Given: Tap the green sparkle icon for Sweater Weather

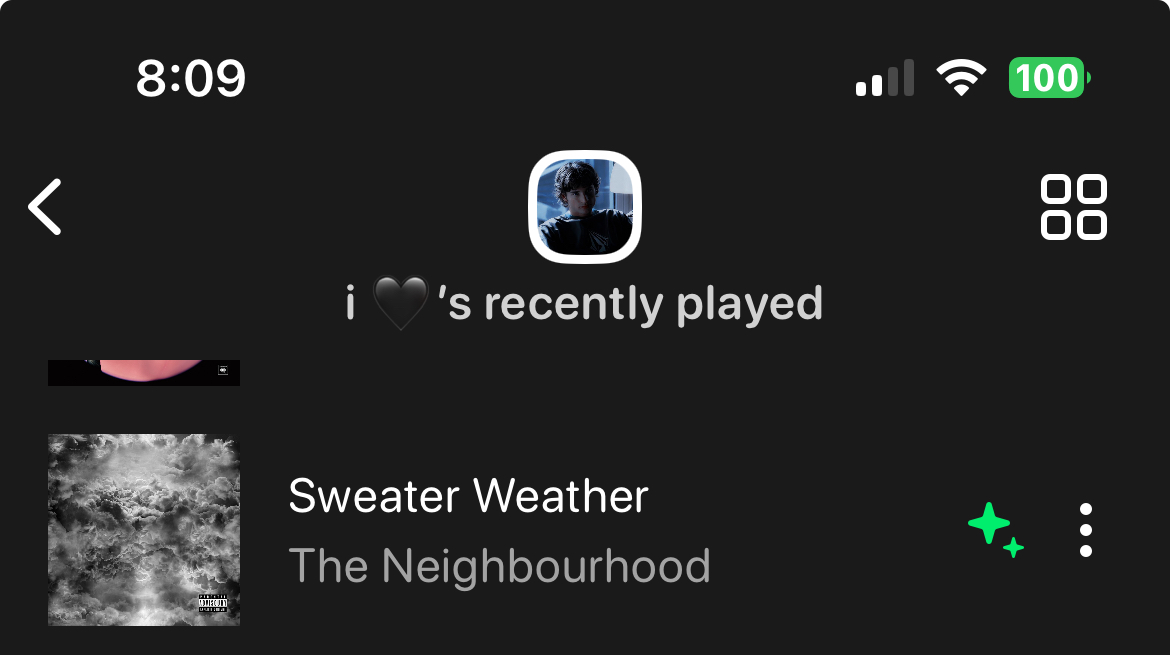Looking at the screenshot, I should pos(995,529).
